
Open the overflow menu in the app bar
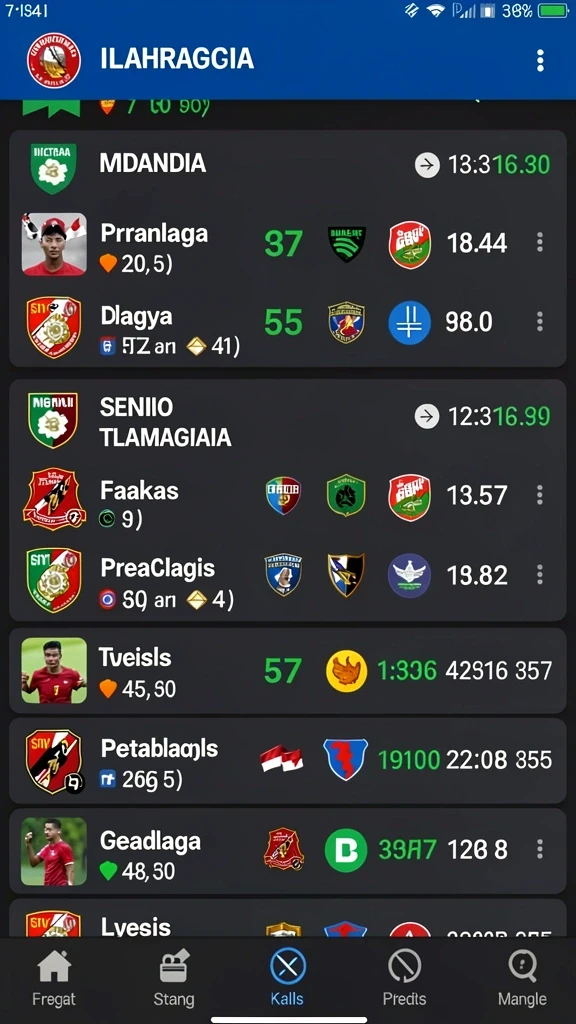pos(539,60)
